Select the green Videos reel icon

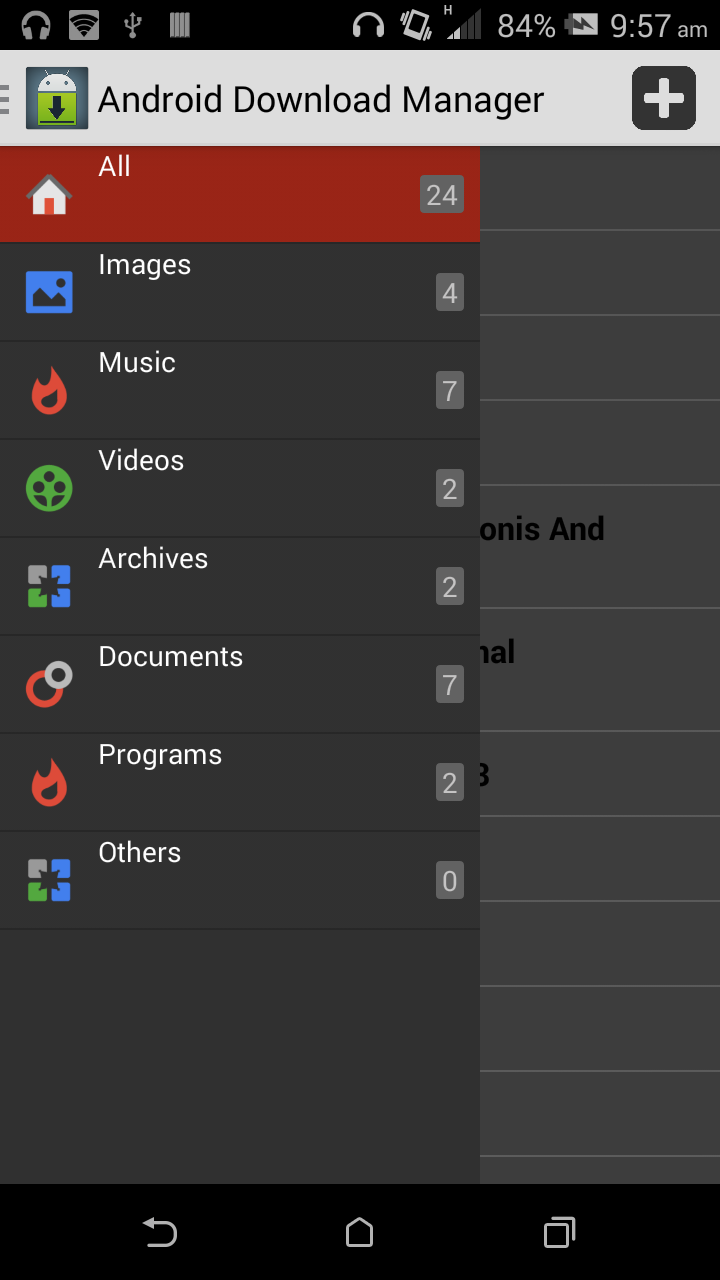pos(49,488)
